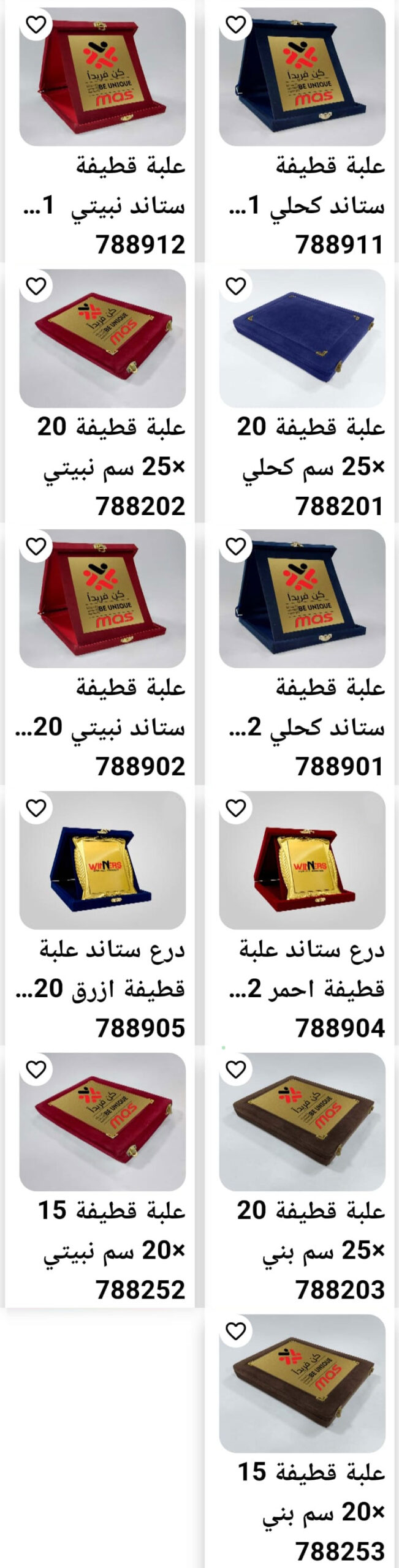Tap the heart on brown box 788203
The height and width of the screenshot is (1568, 399).
click(x=236, y=1069)
